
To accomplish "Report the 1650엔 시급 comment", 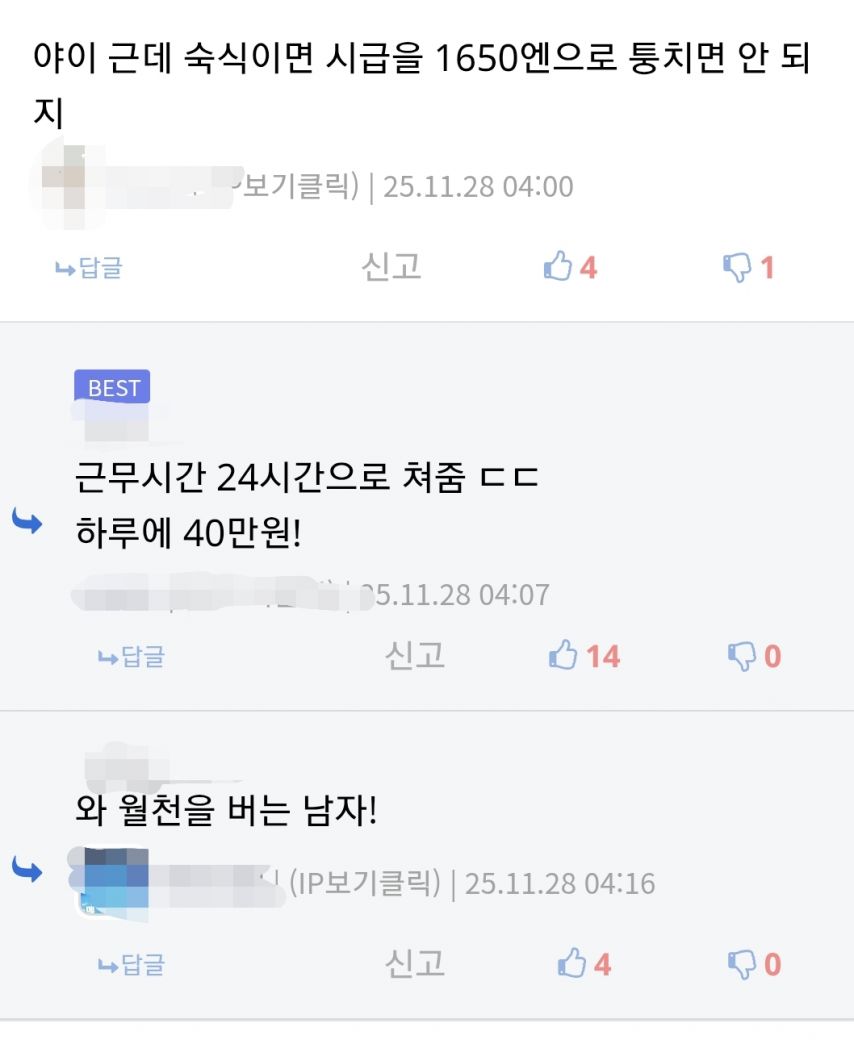I will point(391,267).
